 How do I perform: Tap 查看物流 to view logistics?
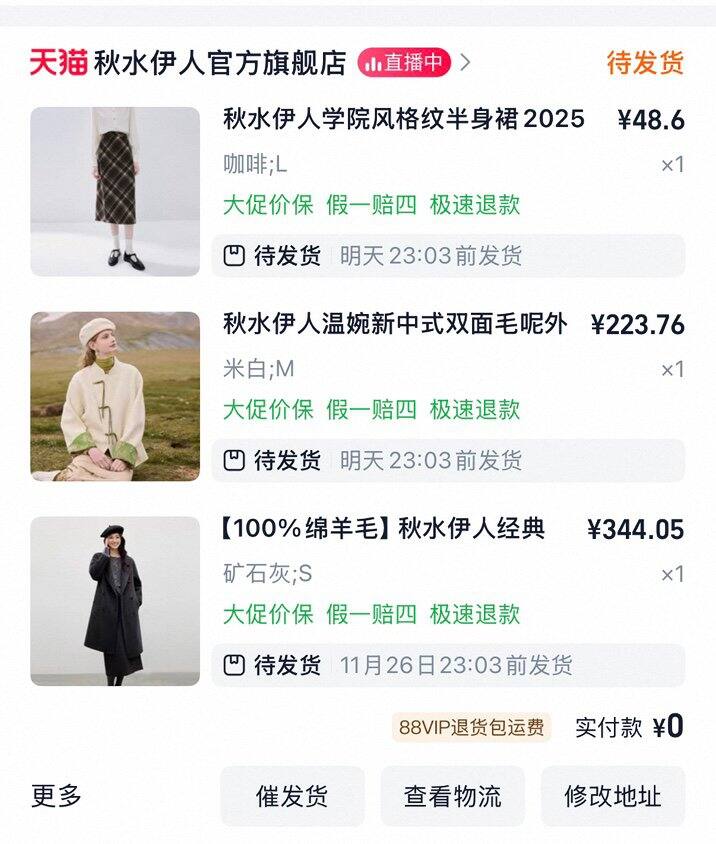tap(452, 796)
